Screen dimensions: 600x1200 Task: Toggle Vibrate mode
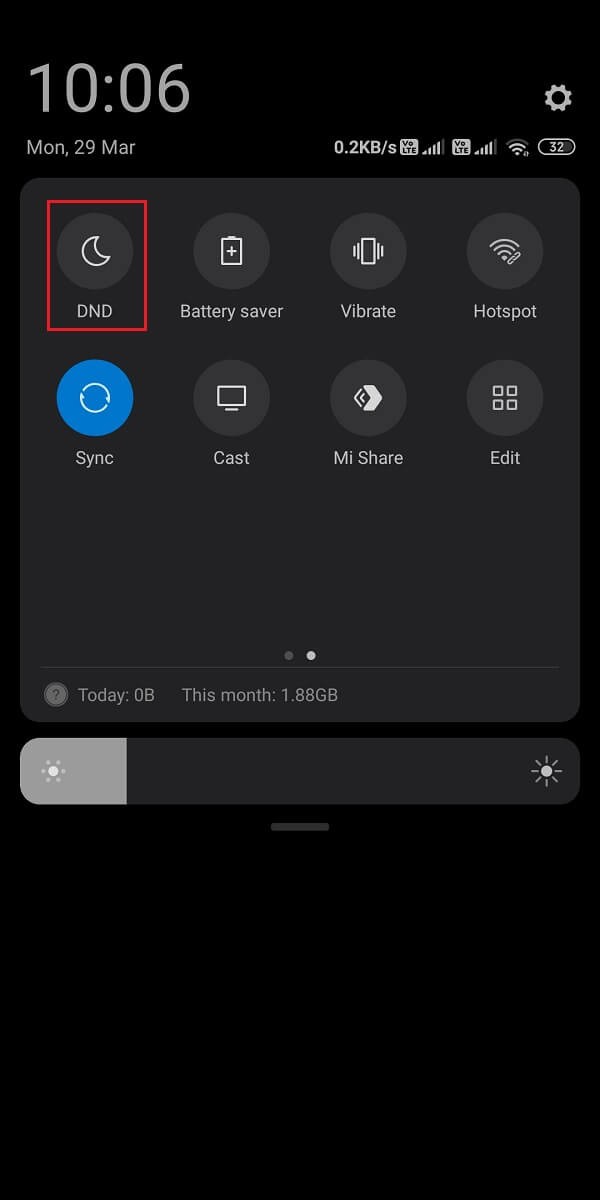[x=368, y=252]
